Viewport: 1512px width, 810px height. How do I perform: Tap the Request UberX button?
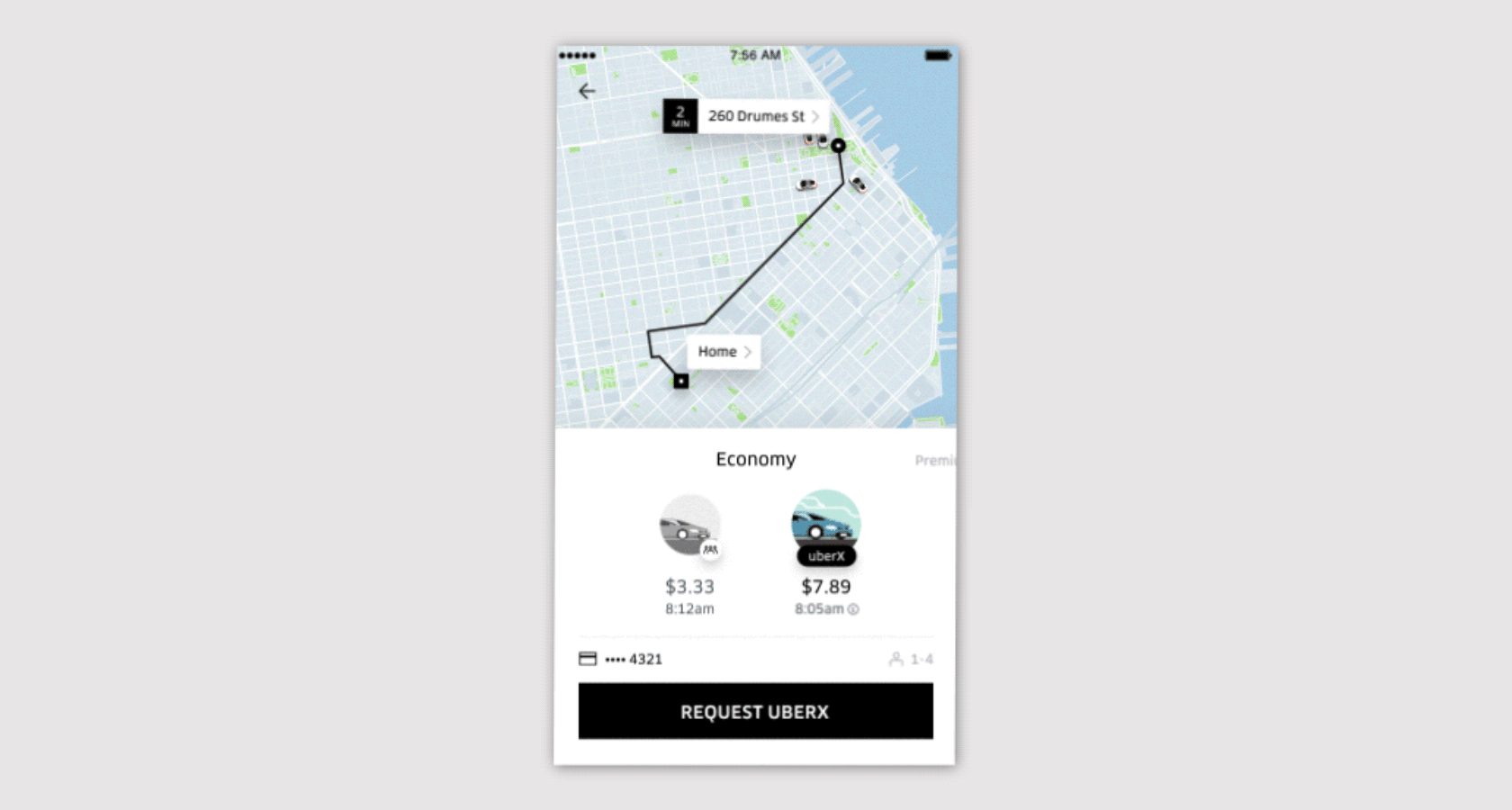[x=755, y=711]
